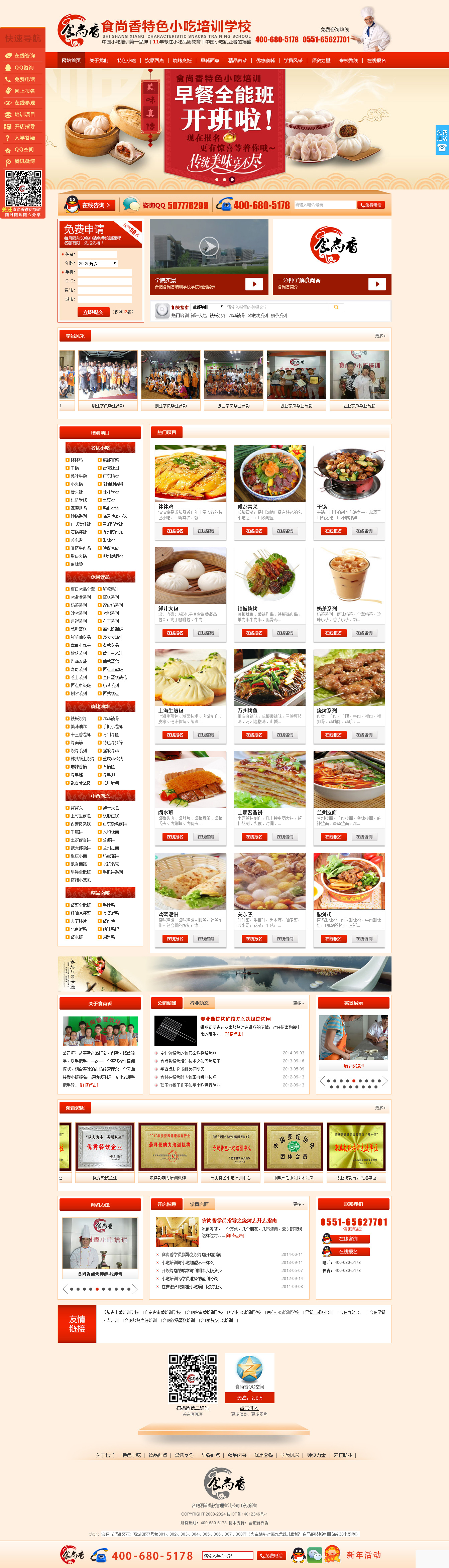Play the 学院实景 campus video
449x1568 pixels.
209,247
